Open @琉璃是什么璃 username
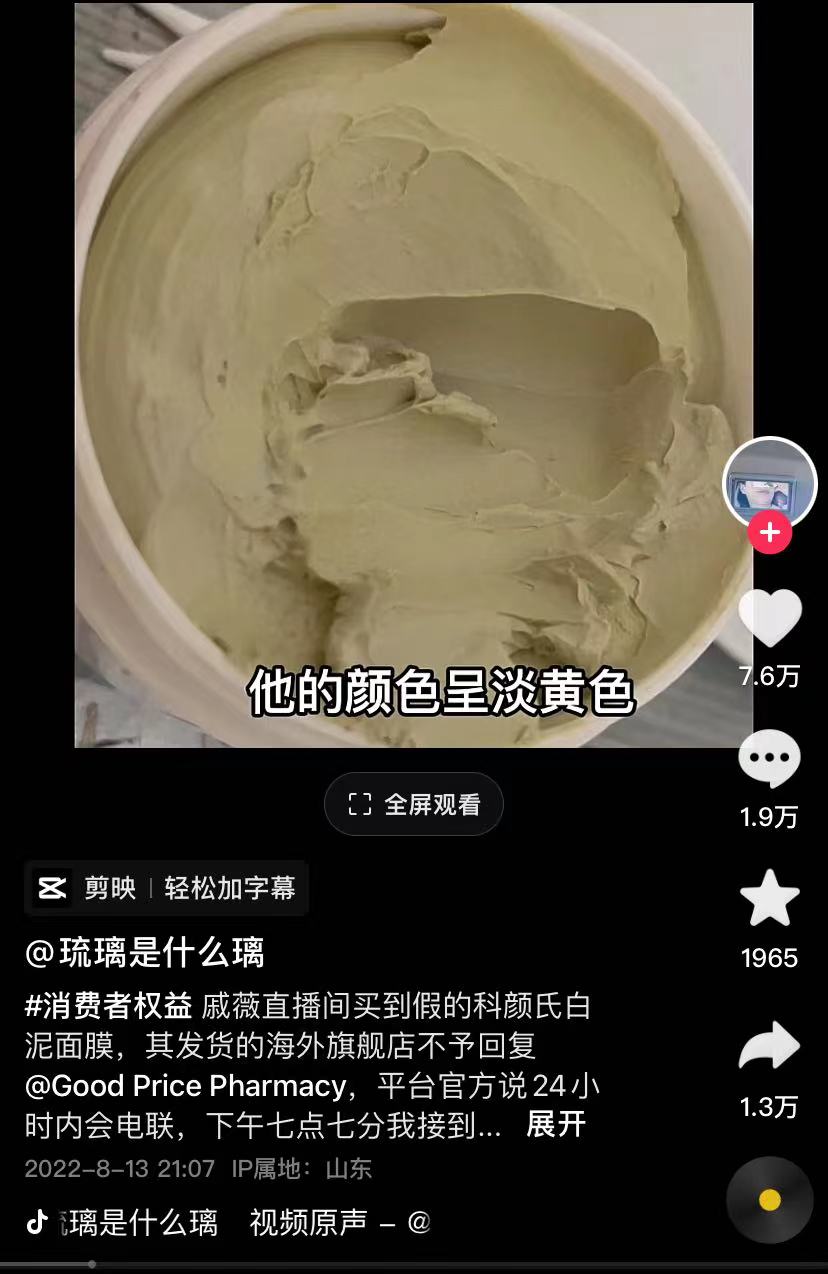Image resolution: width=828 pixels, height=1274 pixels. [145, 953]
